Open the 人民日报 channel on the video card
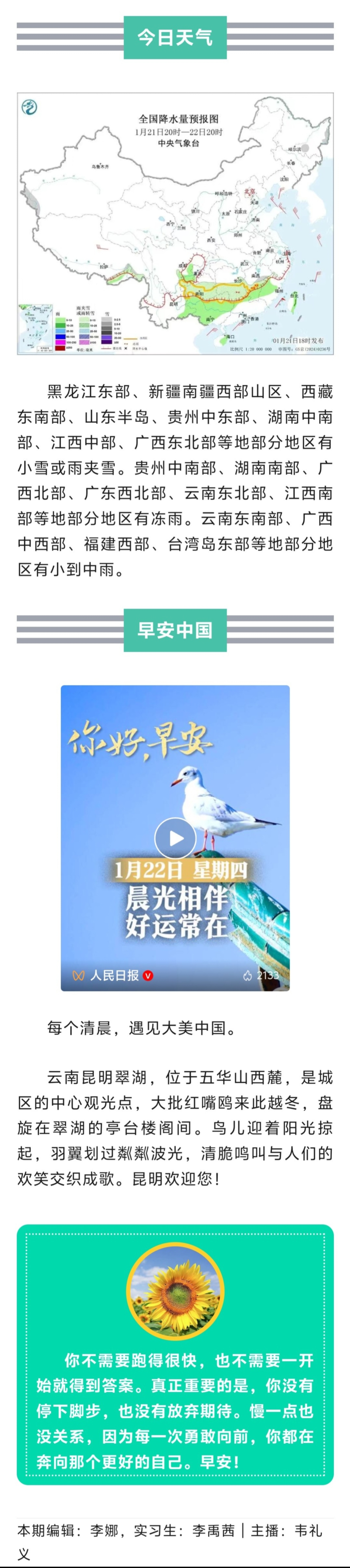The image size is (350, 1568). [x=114, y=975]
